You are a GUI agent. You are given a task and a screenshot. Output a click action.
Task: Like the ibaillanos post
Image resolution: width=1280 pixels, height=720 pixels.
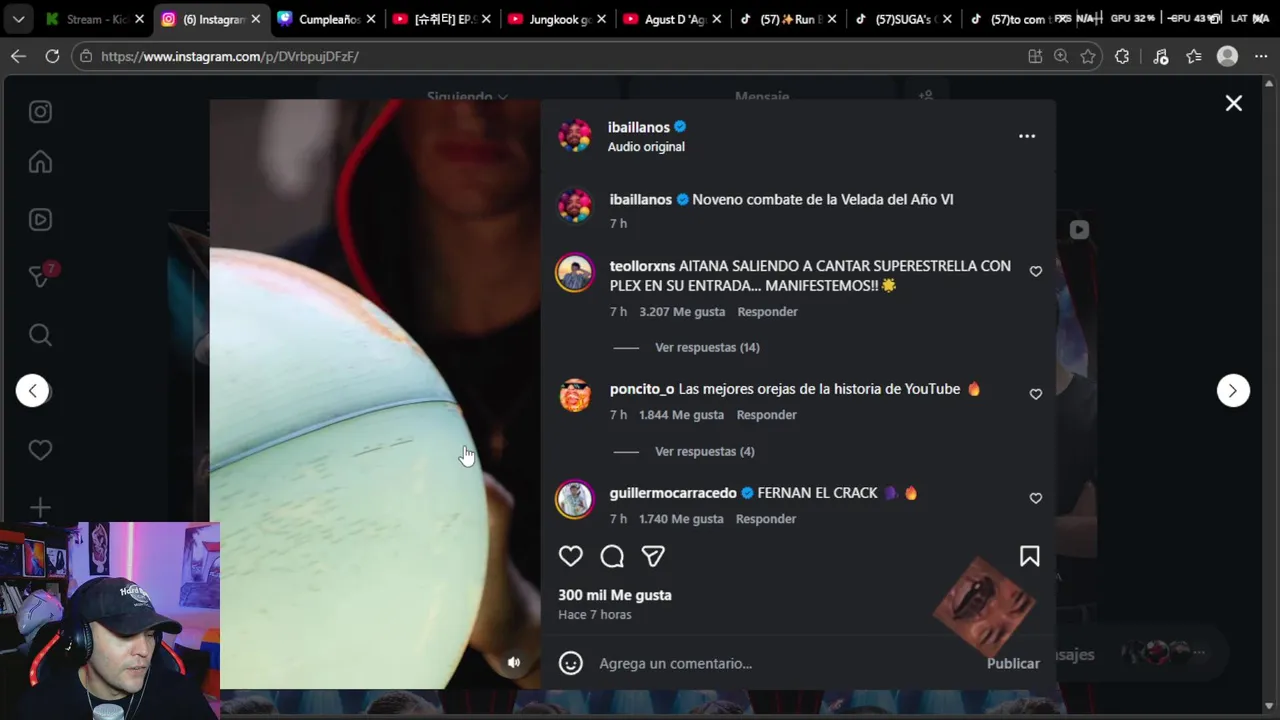point(570,556)
